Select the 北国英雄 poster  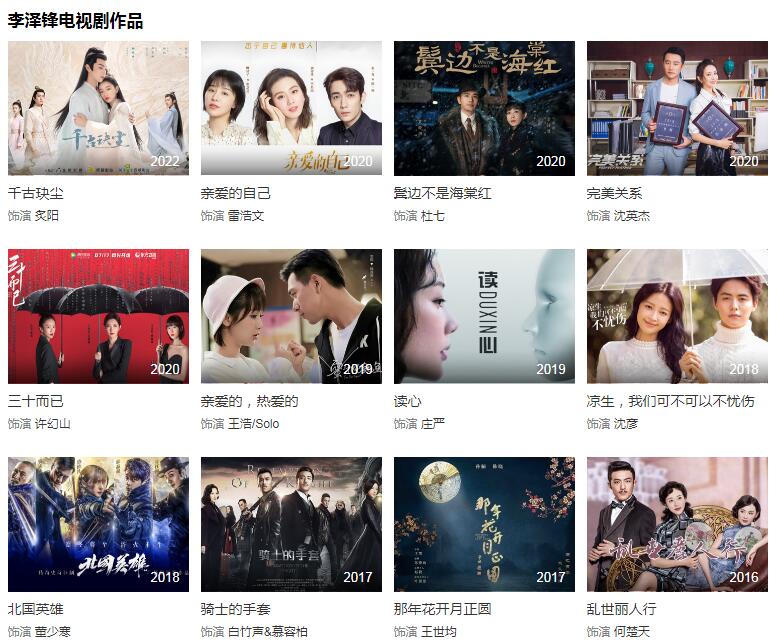(98, 524)
